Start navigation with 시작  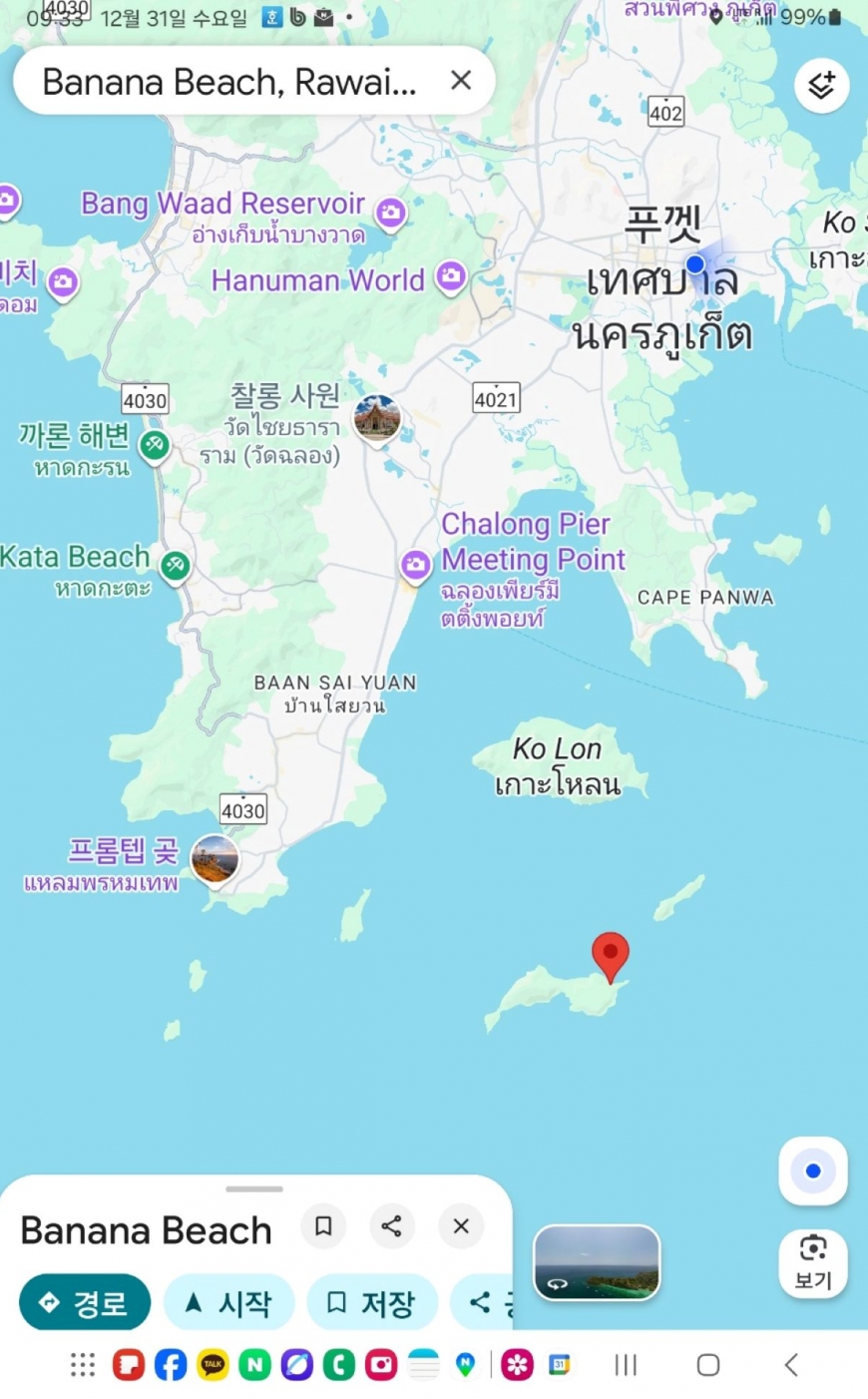(228, 1302)
